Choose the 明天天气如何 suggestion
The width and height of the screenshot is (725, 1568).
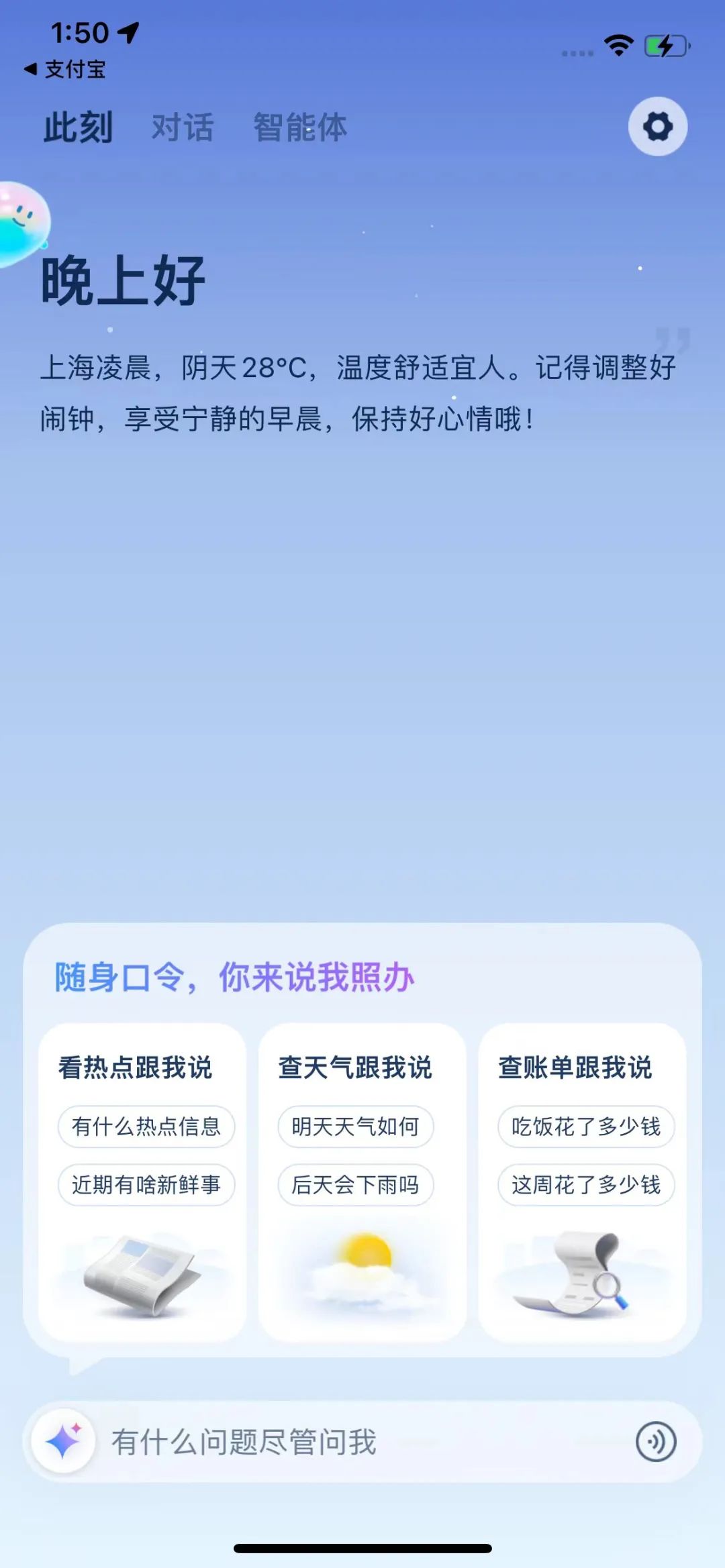click(x=355, y=1127)
